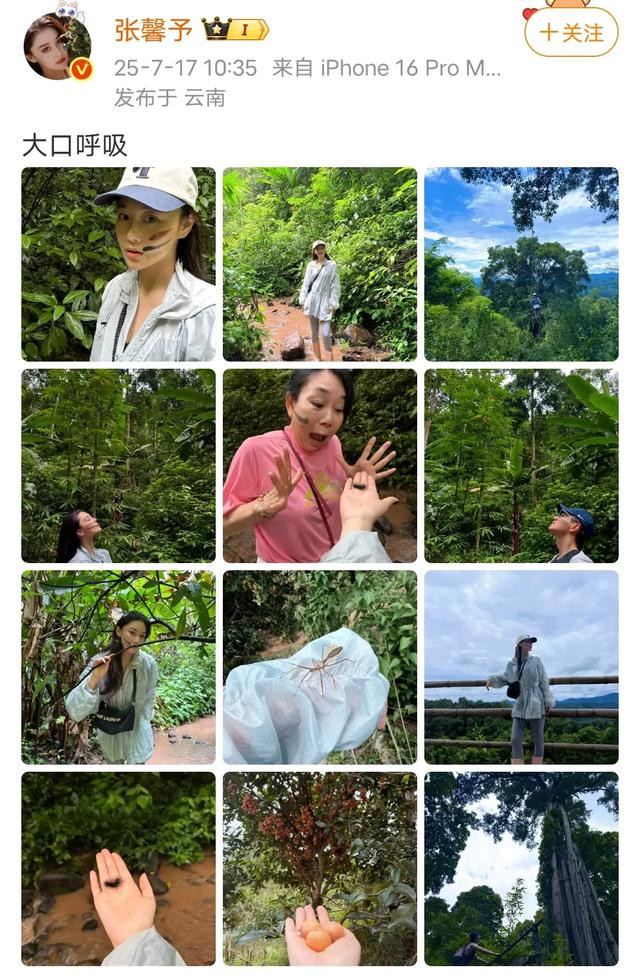This screenshot has width=640, height=978.
Task: Open the poster's username profile link
Action: pyautogui.click(x=153, y=30)
